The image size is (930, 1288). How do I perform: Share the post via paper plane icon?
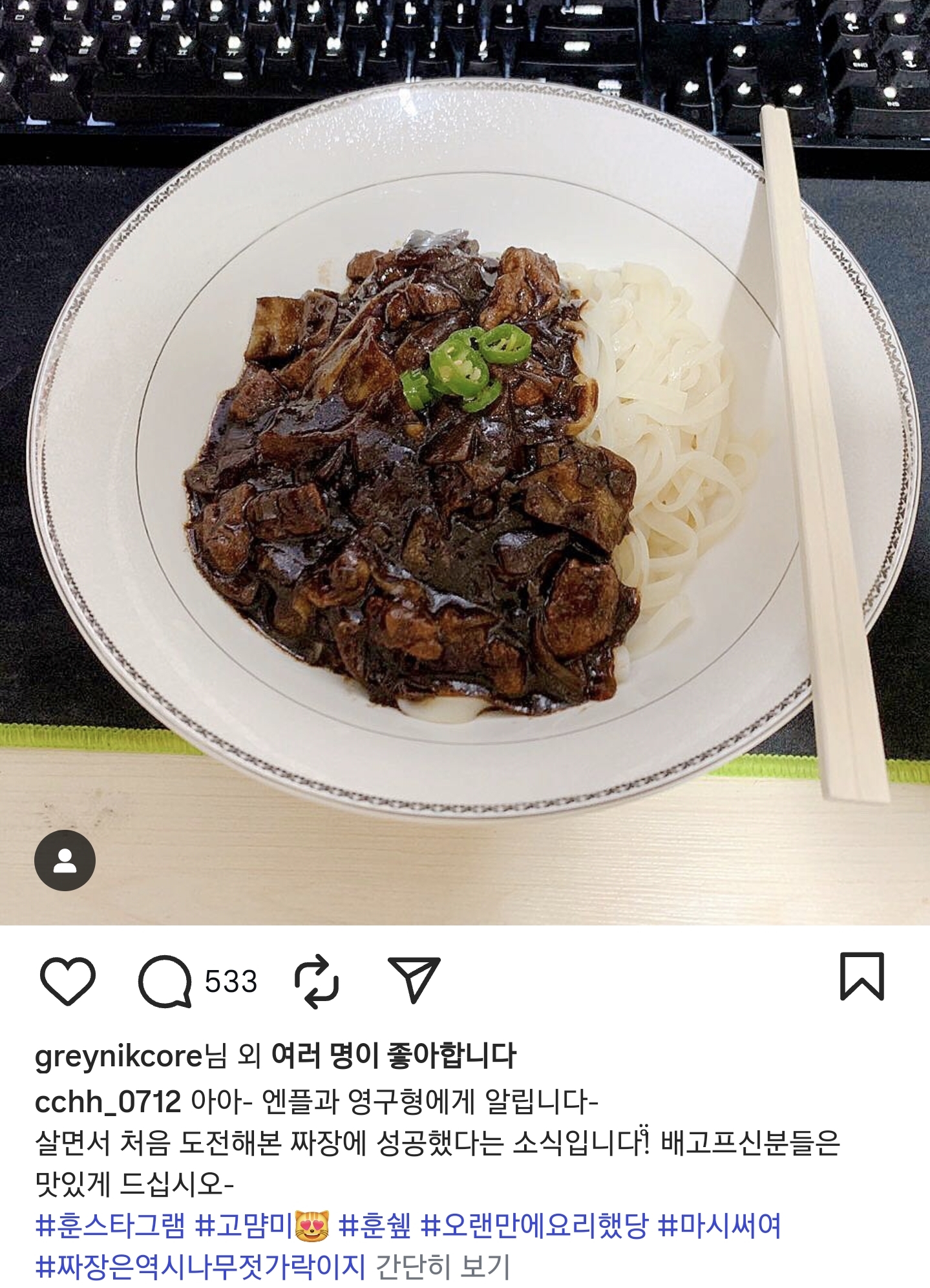(x=414, y=980)
